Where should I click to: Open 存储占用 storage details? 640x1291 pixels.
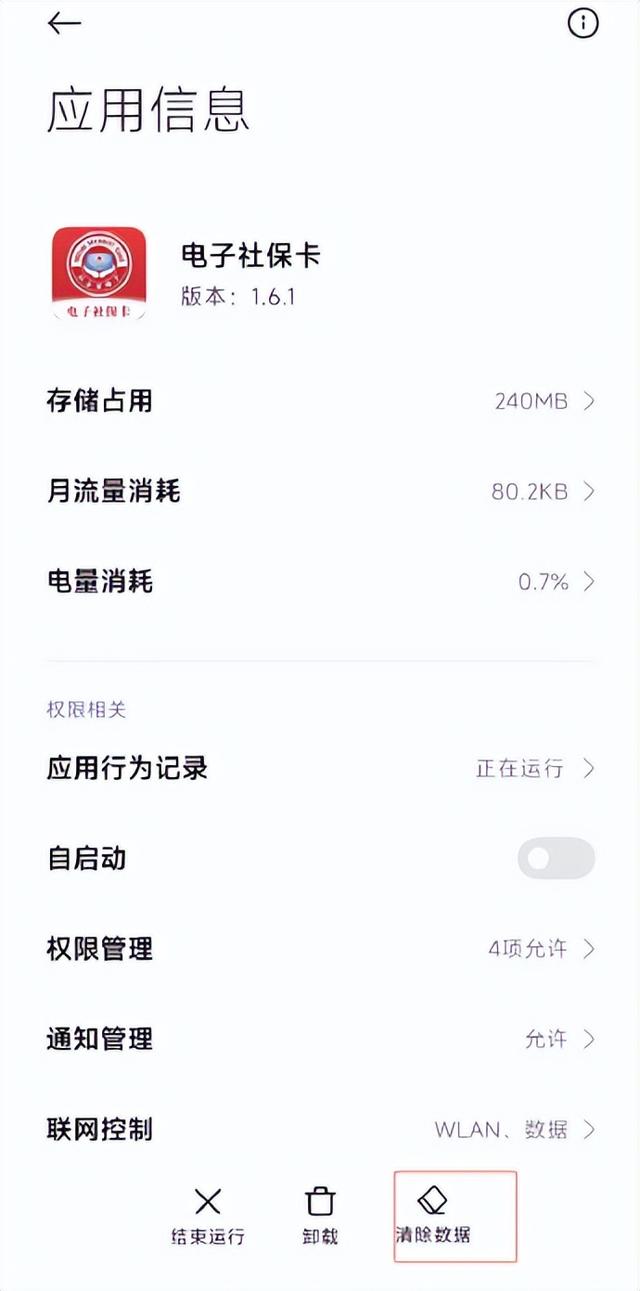(x=320, y=401)
